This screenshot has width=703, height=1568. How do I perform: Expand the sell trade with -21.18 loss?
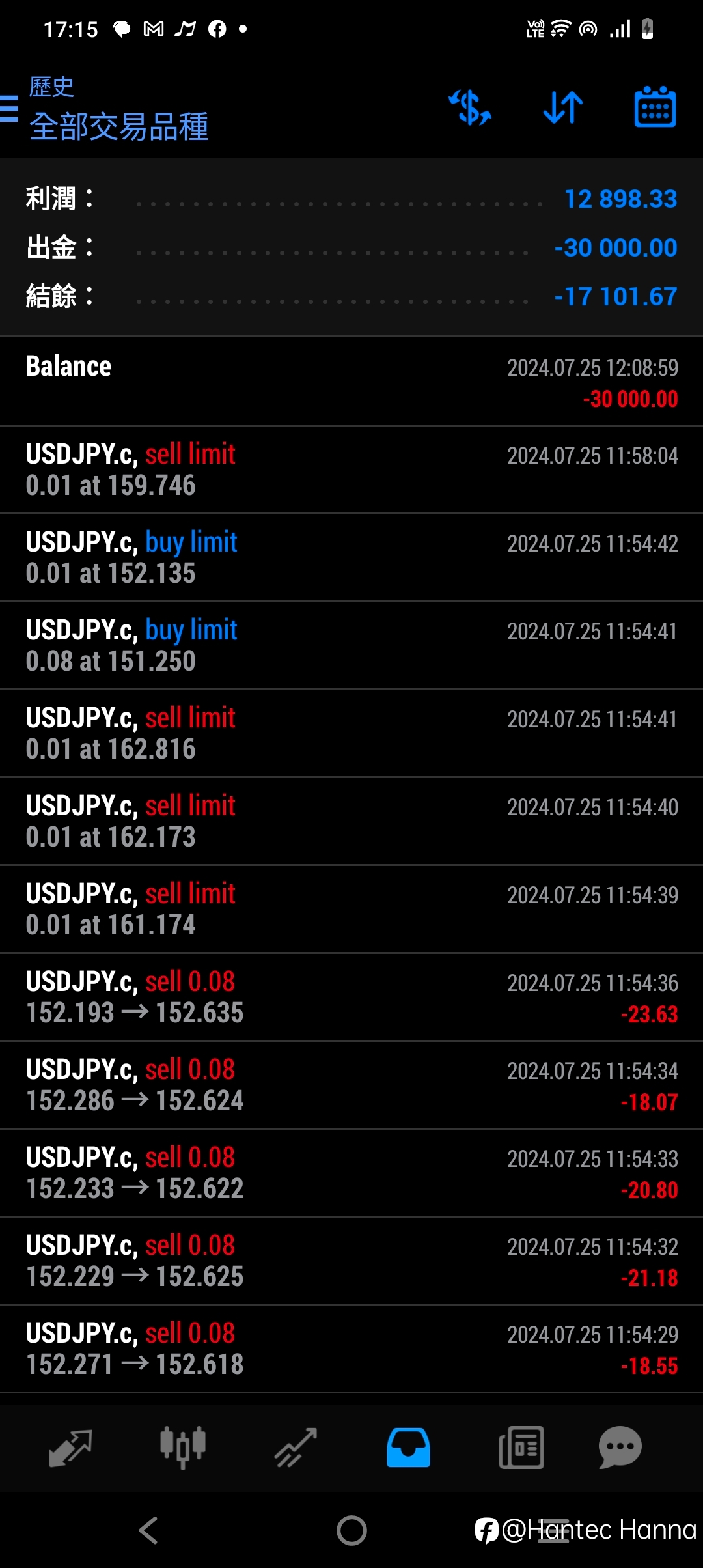point(351,1261)
